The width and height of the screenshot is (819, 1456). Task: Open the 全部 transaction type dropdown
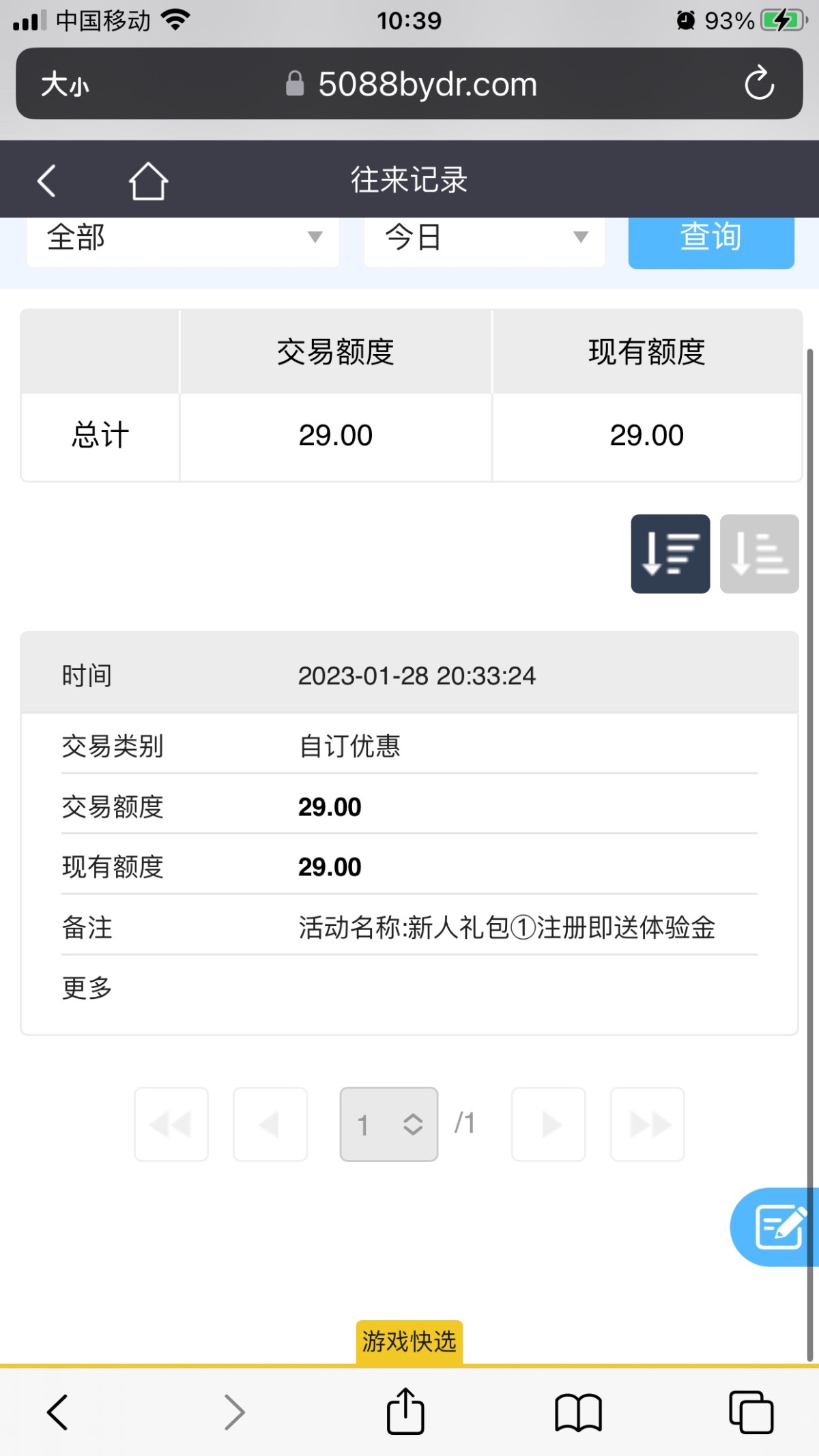(182, 237)
